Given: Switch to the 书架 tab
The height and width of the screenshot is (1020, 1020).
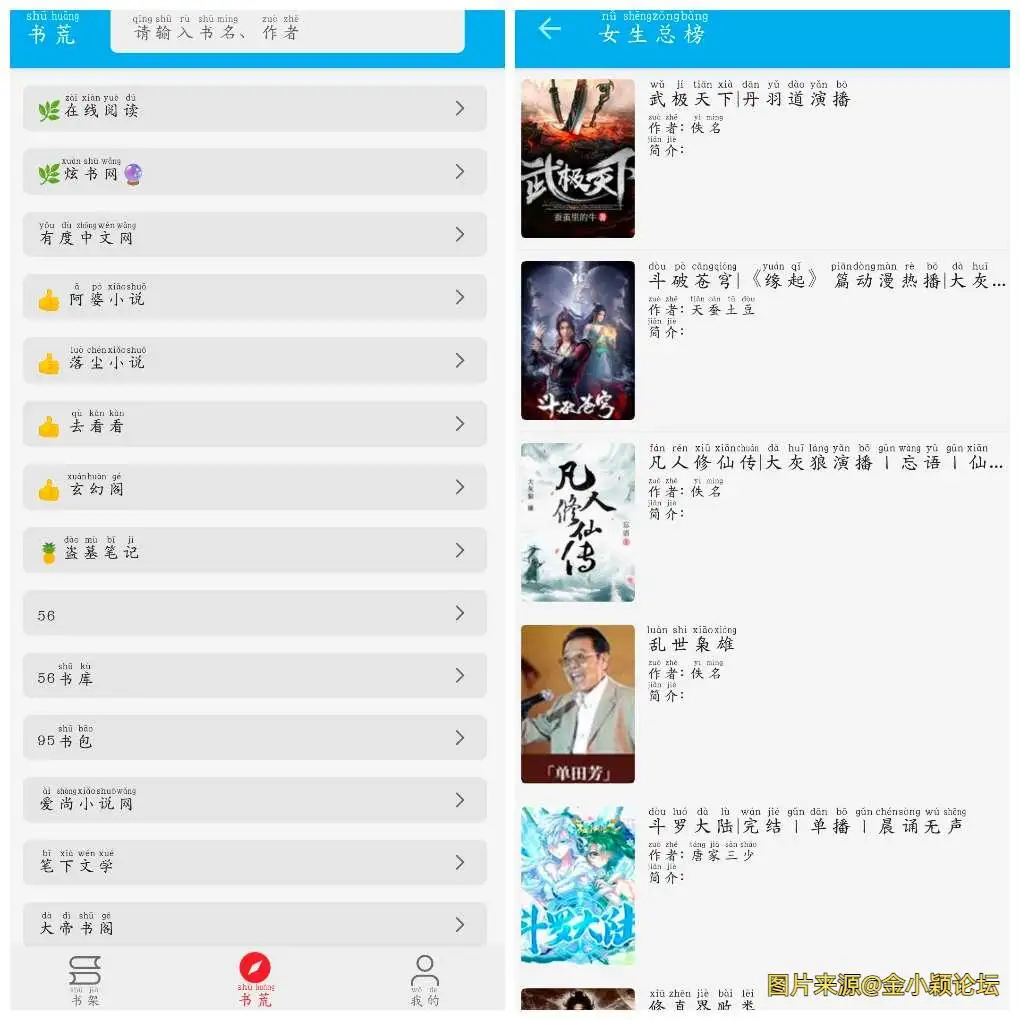Looking at the screenshot, I should pyautogui.click(x=84, y=981).
